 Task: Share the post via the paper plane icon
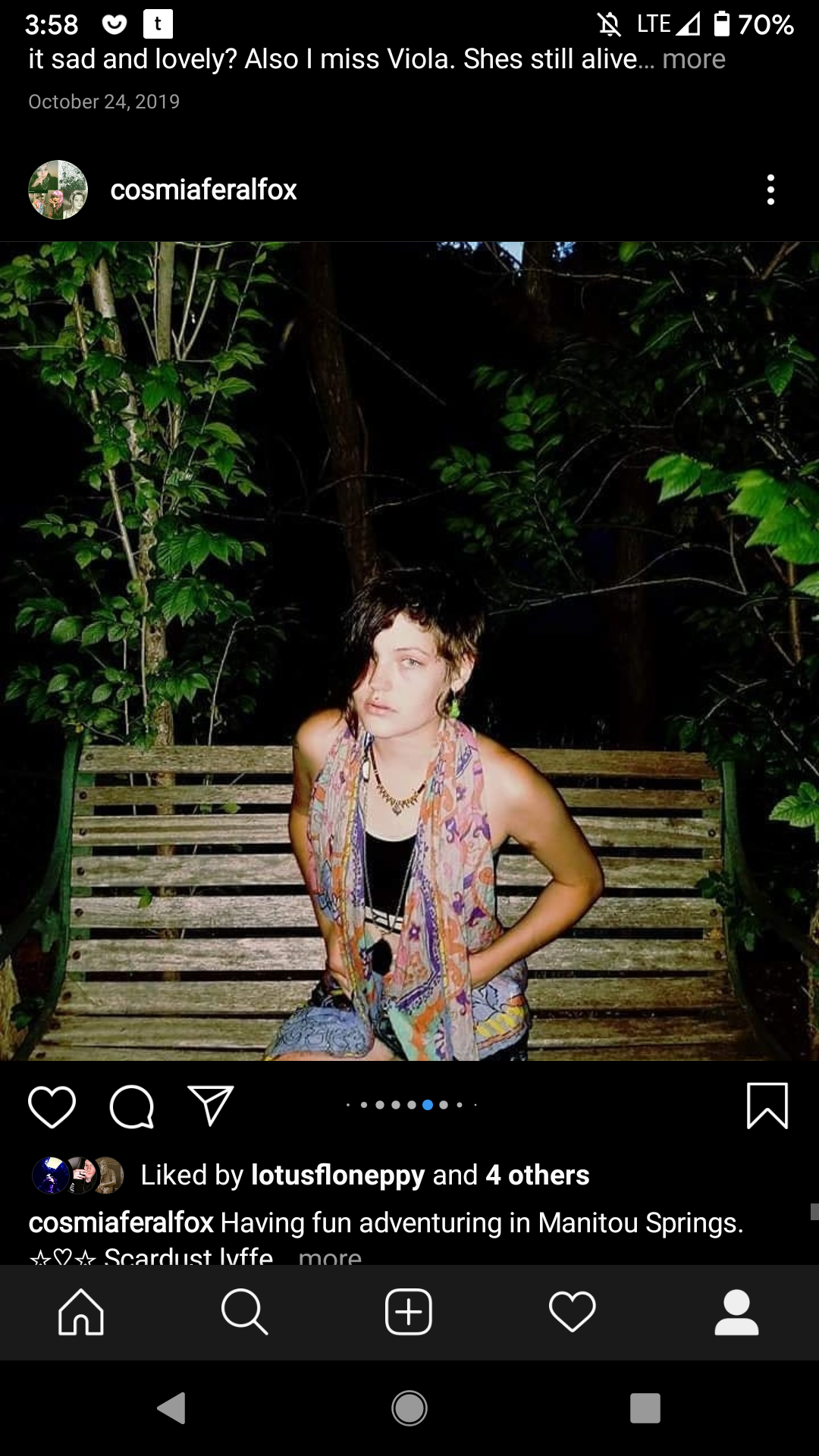(210, 1105)
